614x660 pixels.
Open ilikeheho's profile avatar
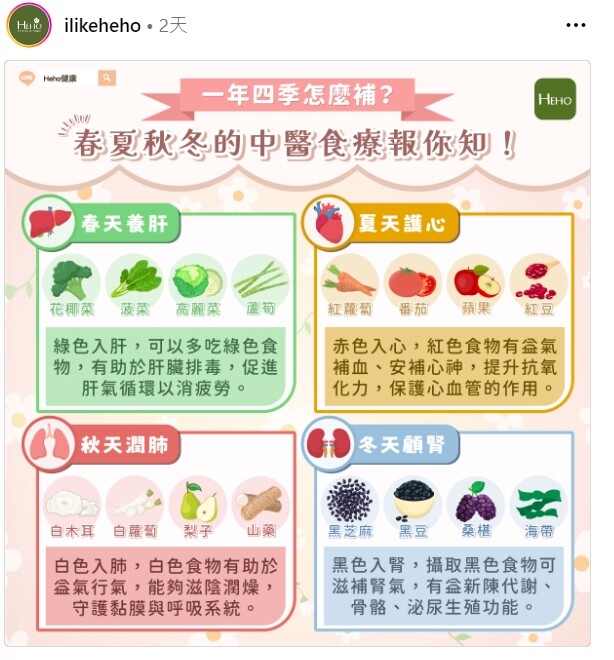(x=29, y=25)
